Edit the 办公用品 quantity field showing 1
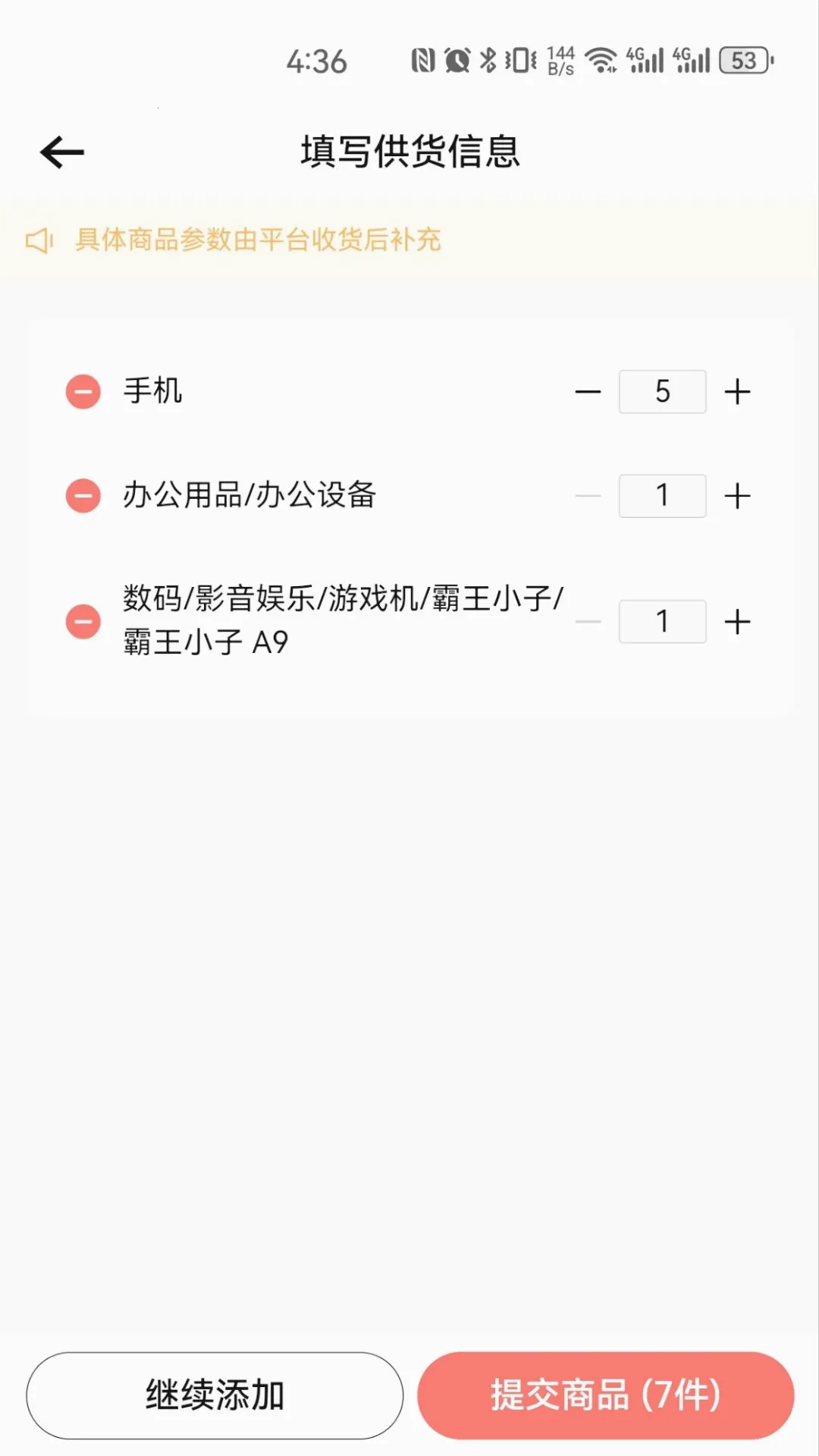This screenshot has height=1456, width=819. tap(662, 495)
